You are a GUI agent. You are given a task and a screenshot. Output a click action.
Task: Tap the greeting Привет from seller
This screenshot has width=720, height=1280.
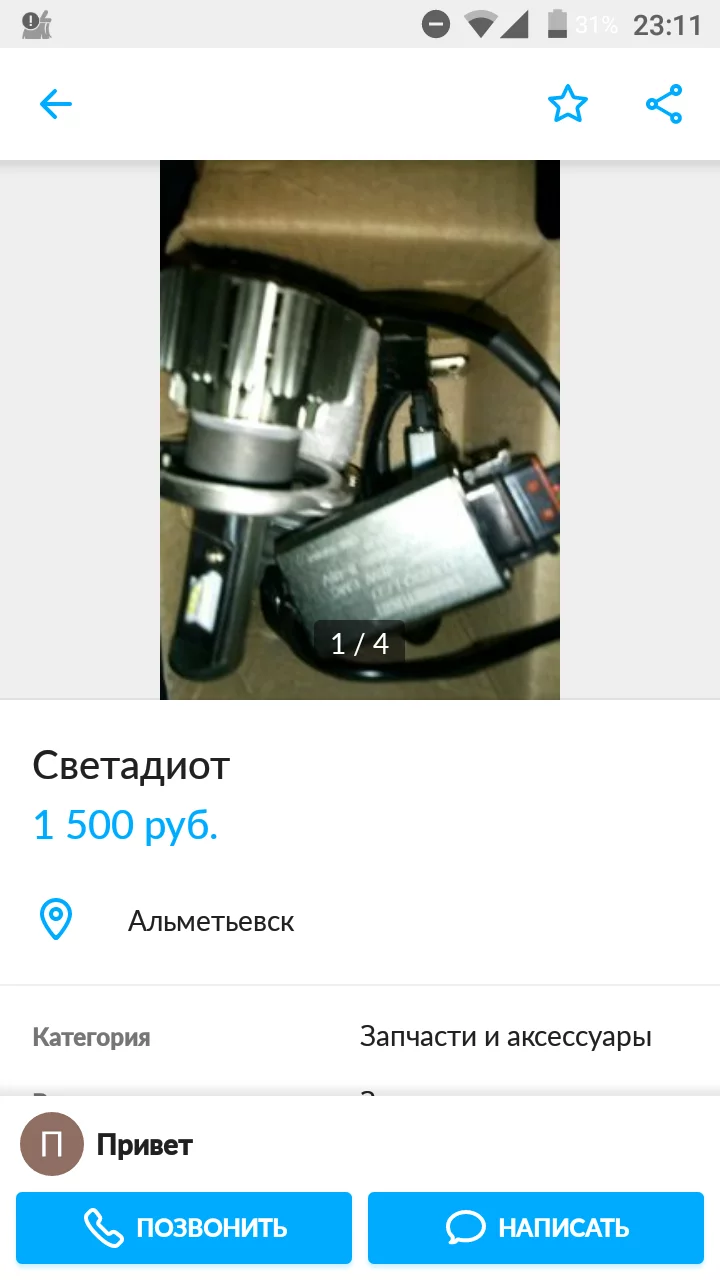coord(145,1144)
